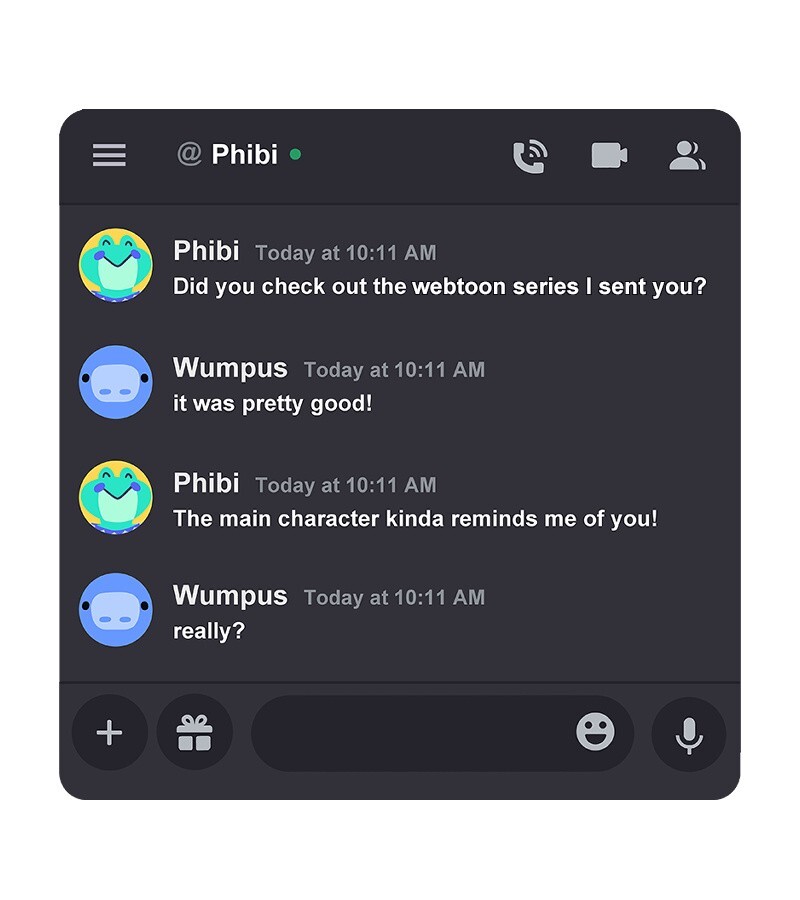Tap the microphone voice message button
The height and width of the screenshot is (900, 800).
(688, 734)
